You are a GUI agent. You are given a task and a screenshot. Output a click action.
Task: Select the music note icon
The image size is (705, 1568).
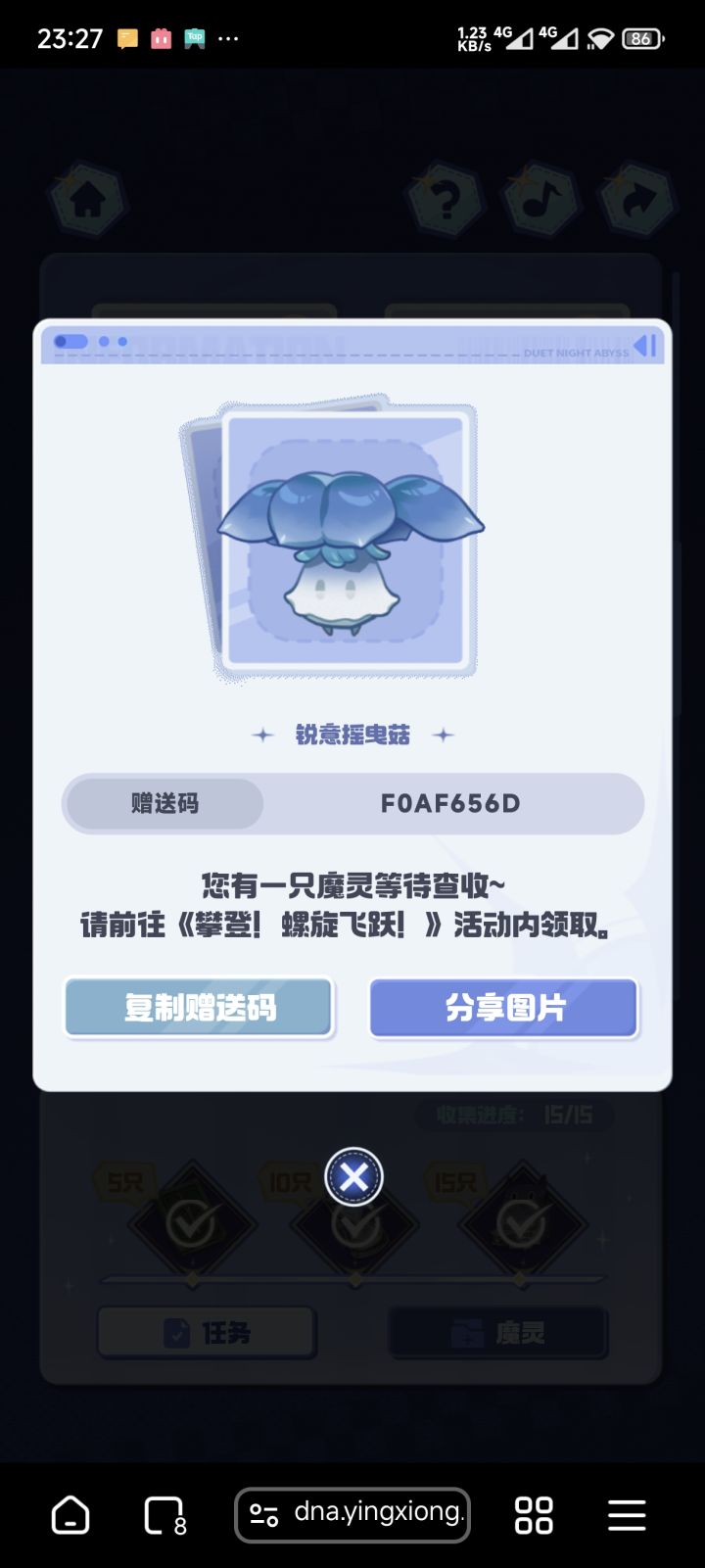coord(542,201)
